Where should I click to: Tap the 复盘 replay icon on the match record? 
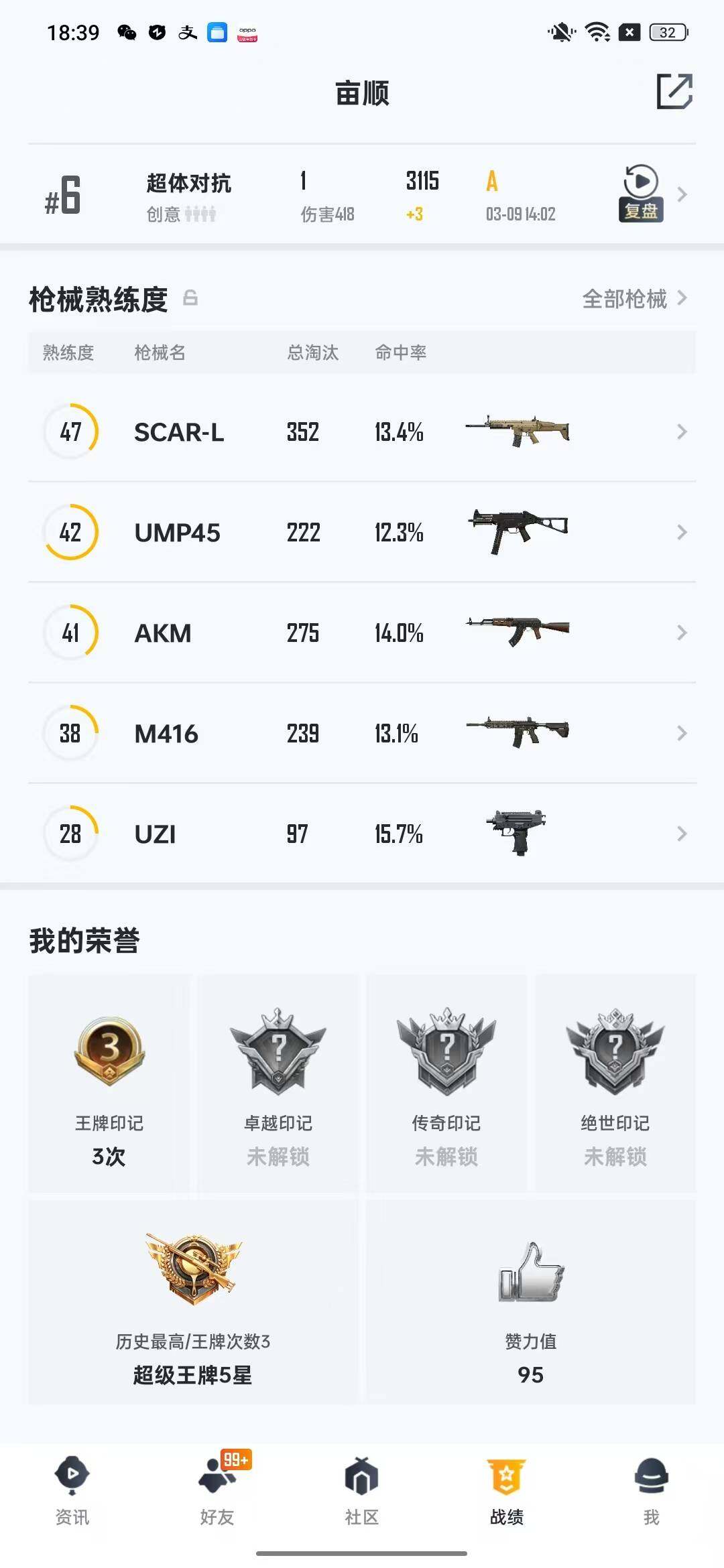(639, 194)
